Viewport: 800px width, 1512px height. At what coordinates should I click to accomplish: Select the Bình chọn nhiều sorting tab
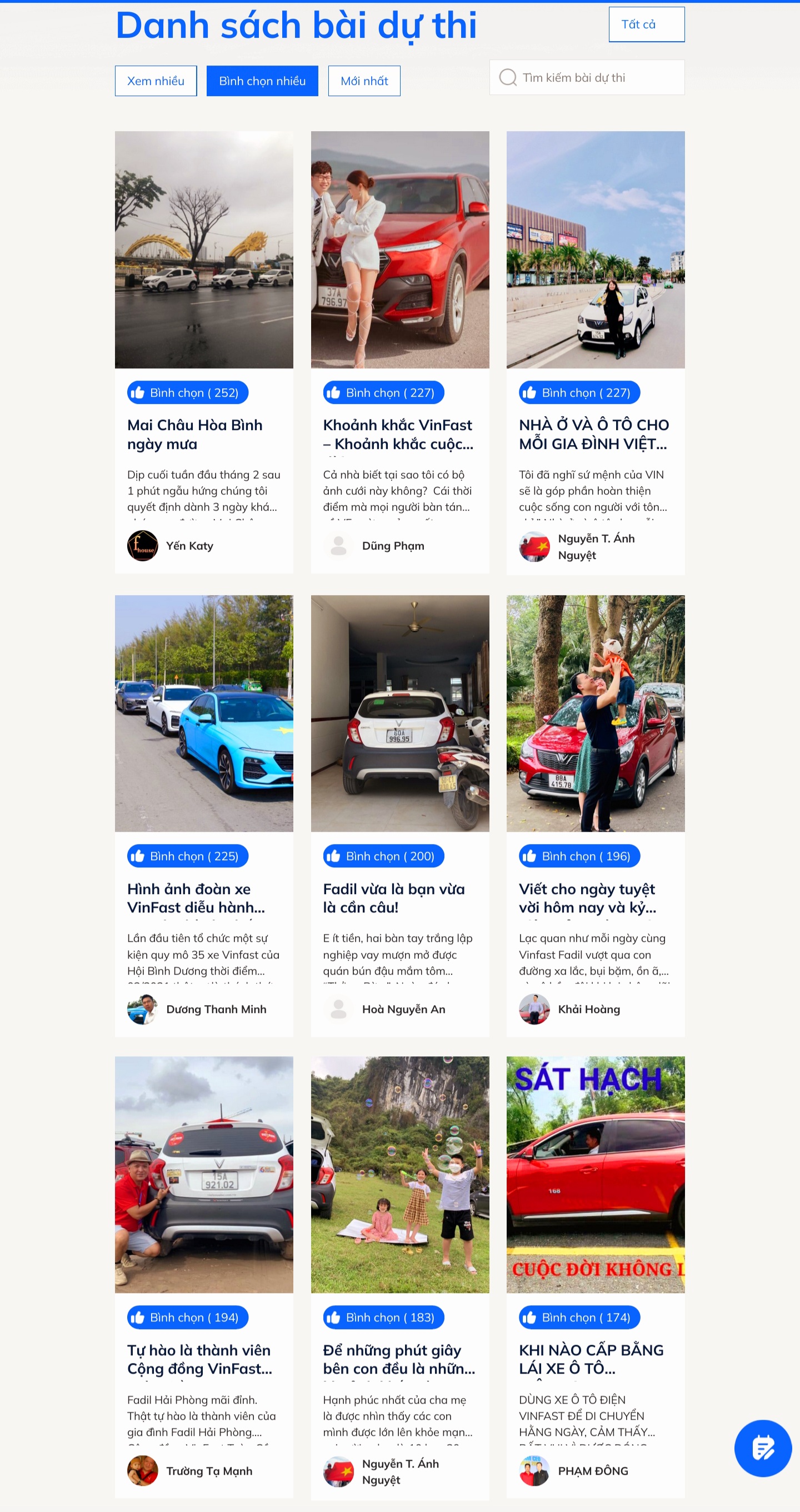tap(262, 81)
